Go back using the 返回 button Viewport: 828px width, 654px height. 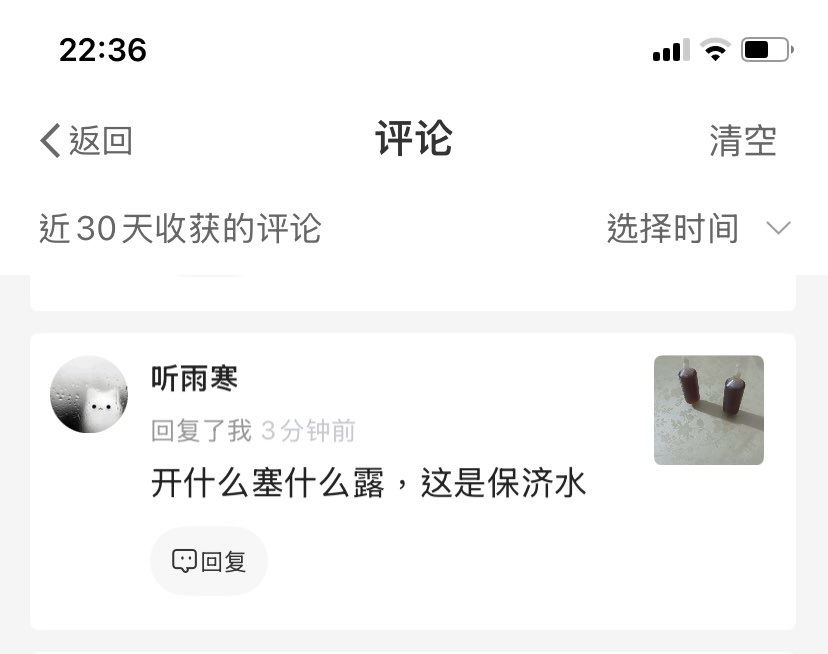(x=86, y=141)
